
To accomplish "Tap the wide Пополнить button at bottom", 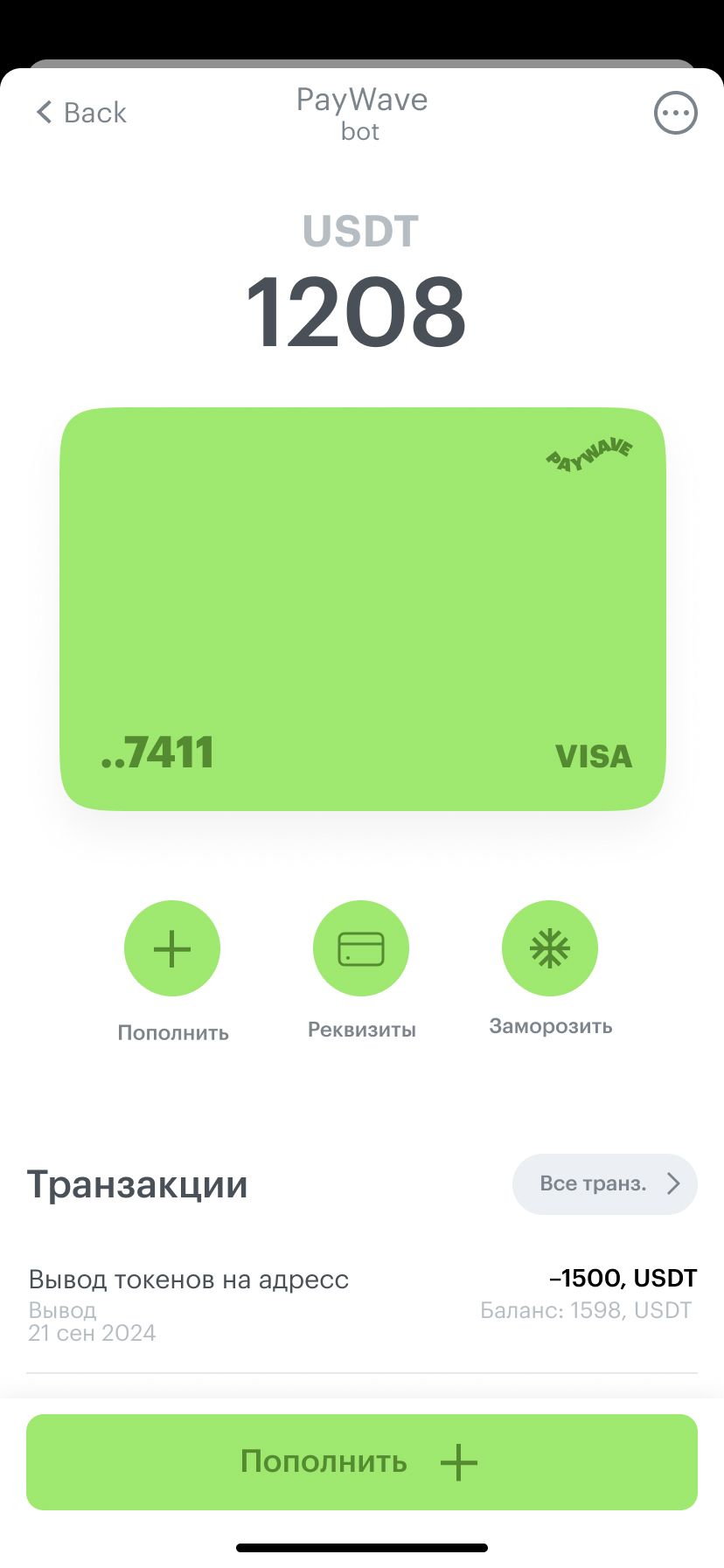I will point(362,1462).
